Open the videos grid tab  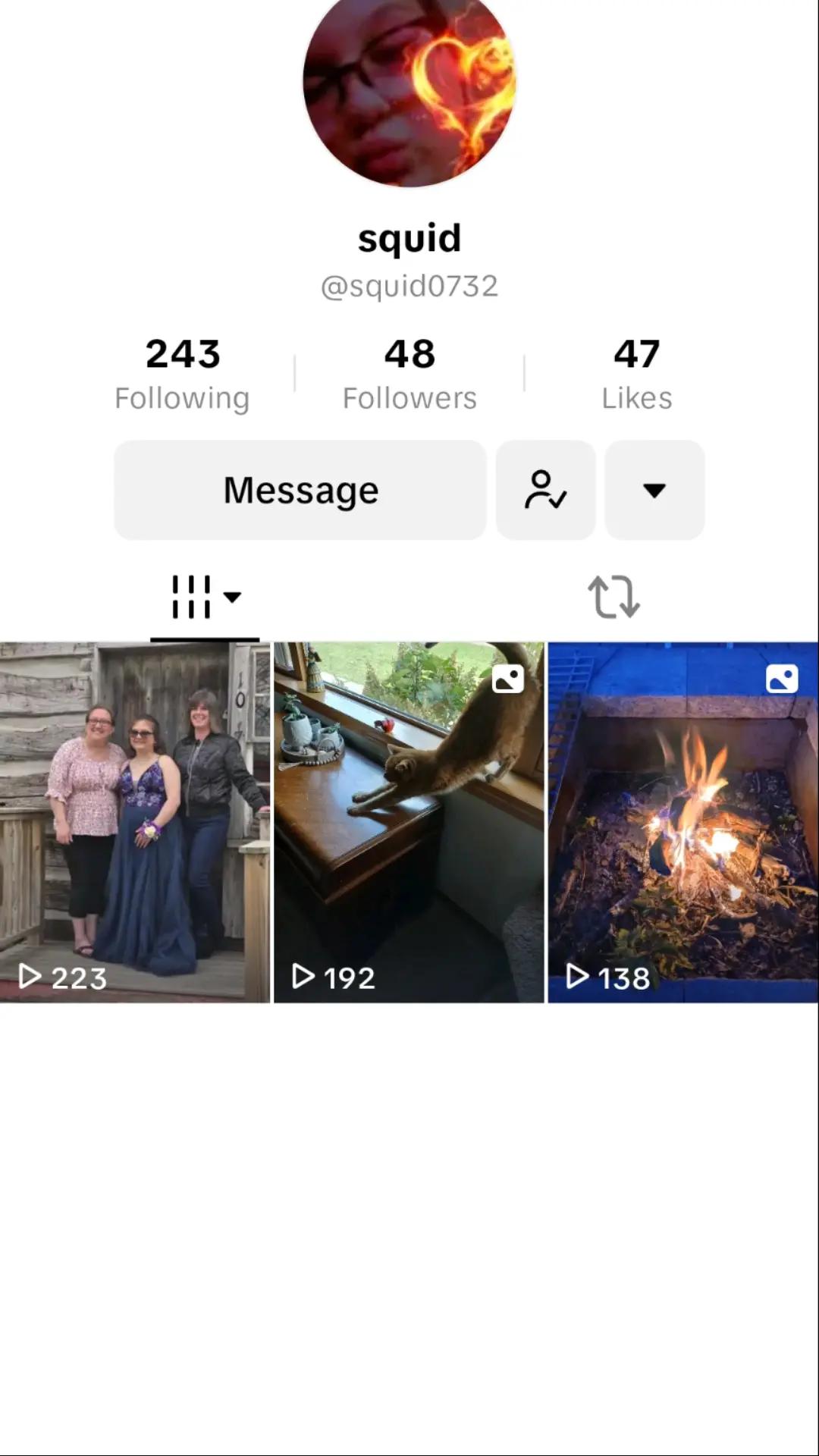(x=205, y=597)
